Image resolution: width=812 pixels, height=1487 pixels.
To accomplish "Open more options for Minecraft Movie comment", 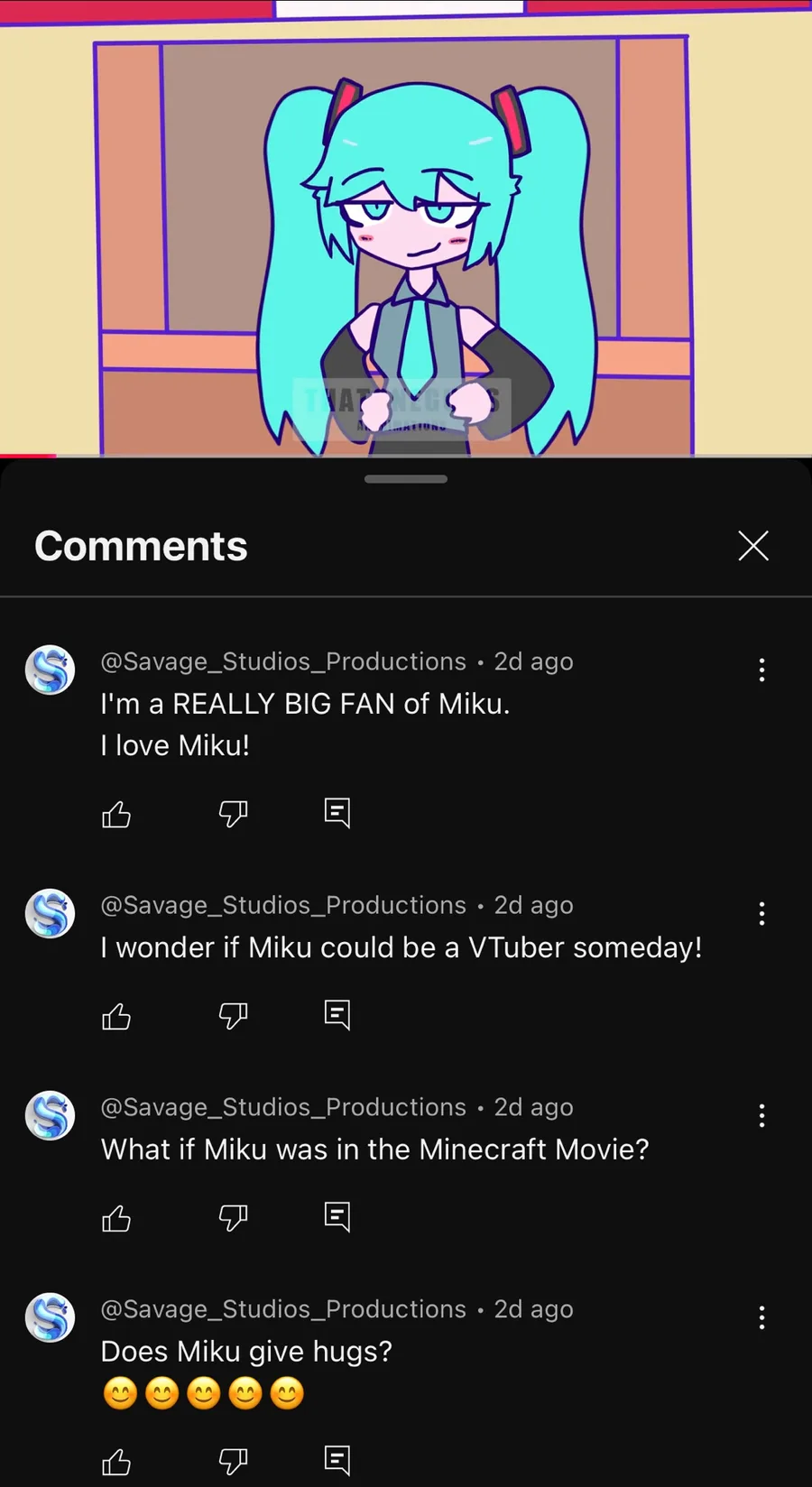I will [761, 1116].
